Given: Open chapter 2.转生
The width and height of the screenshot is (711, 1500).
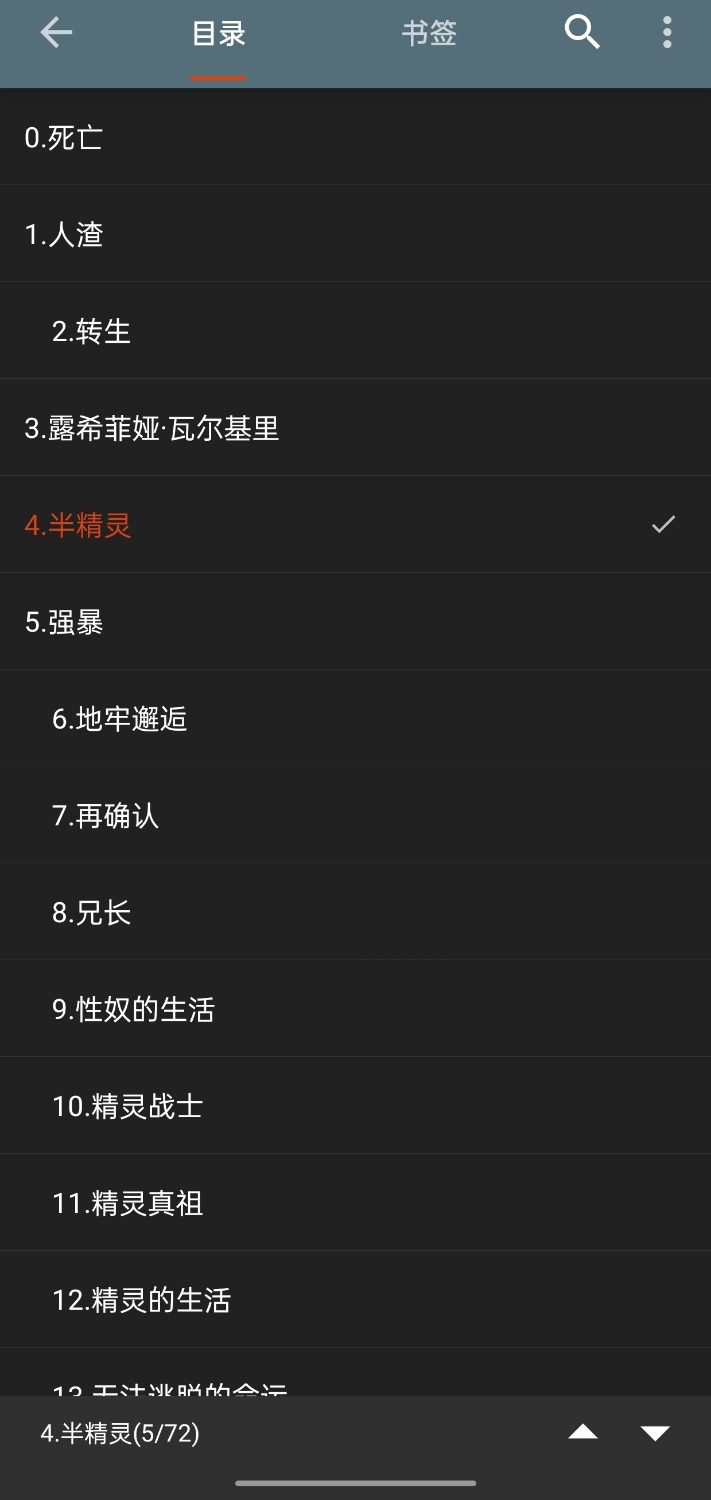Looking at the screenshot, I should pos(355,331).
